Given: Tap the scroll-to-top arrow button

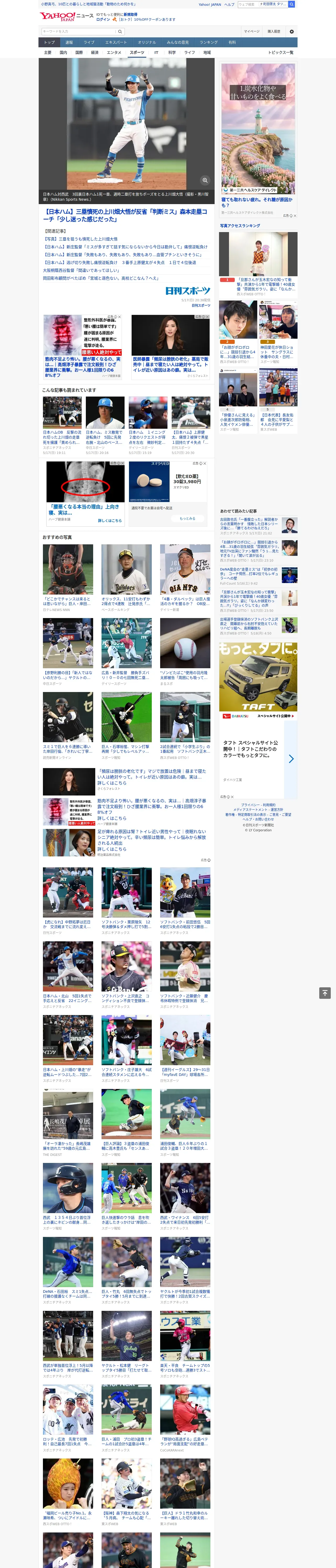Looking at the screenshot, I should pos(325,993).
